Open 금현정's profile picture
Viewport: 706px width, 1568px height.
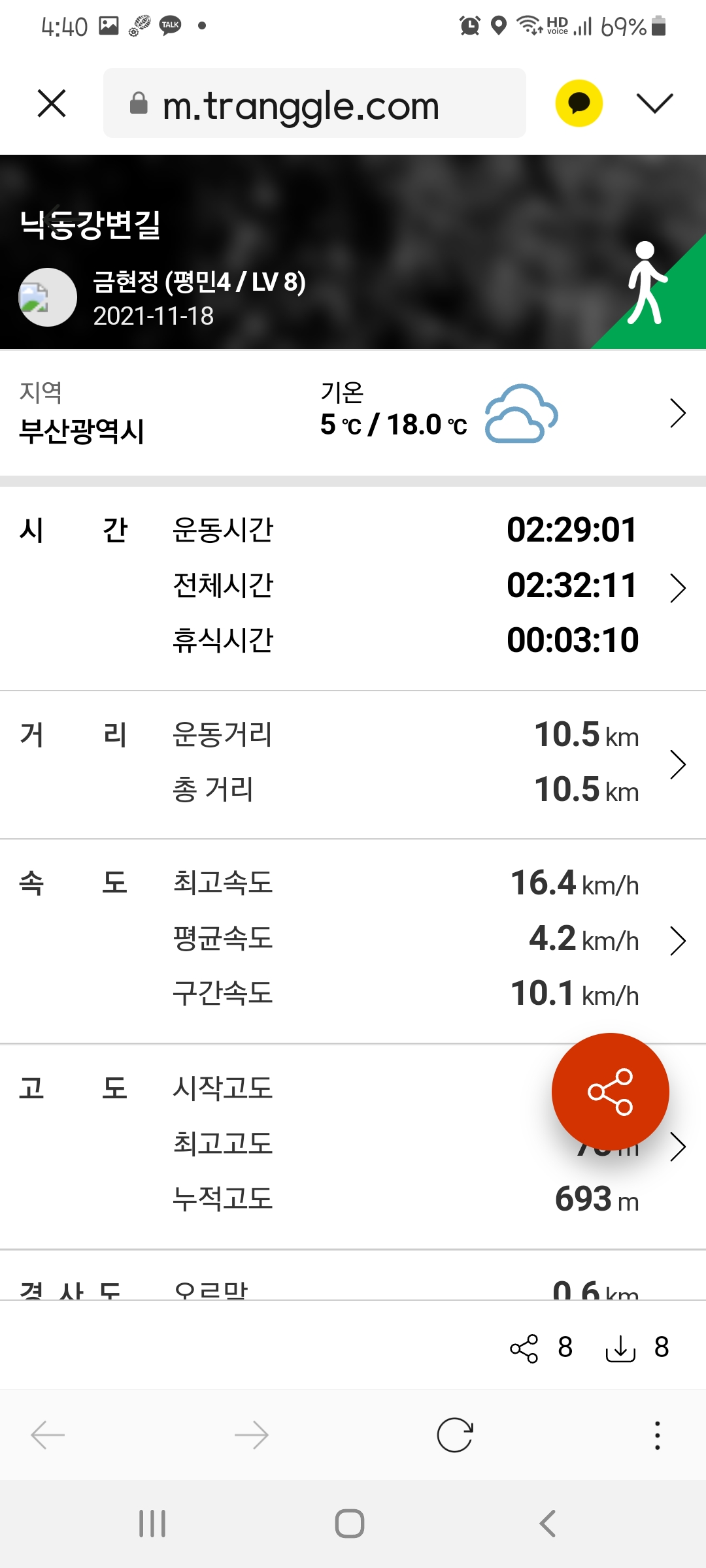pos(47,297)
